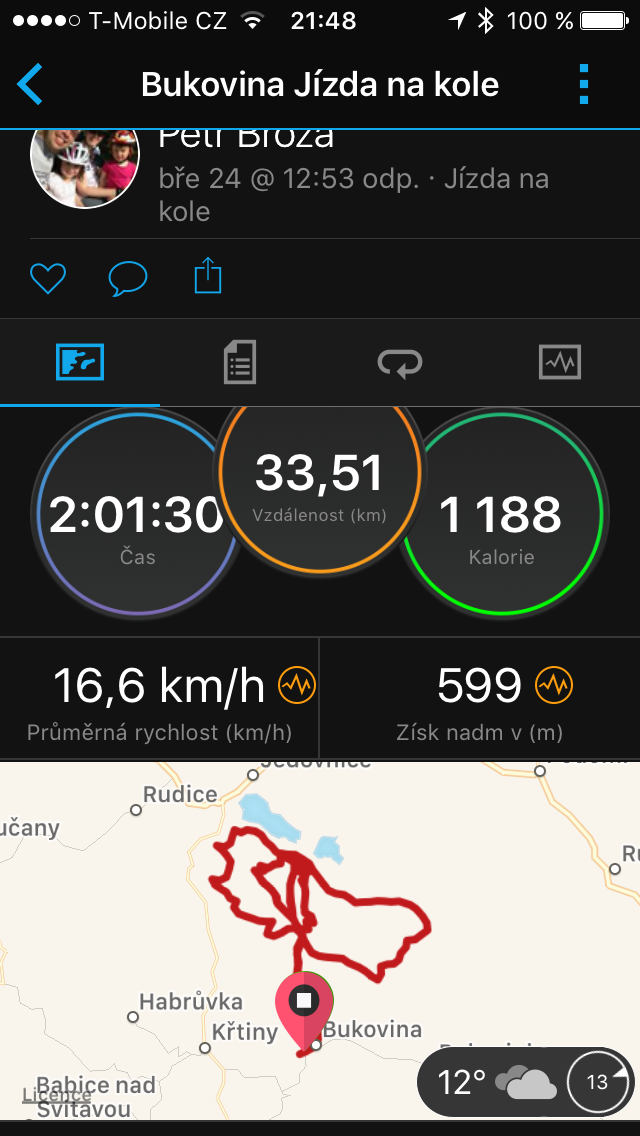The height and width of the screenshot is (1136, 640).
Task: Select the overview map tab
Action: coord(80,362)
